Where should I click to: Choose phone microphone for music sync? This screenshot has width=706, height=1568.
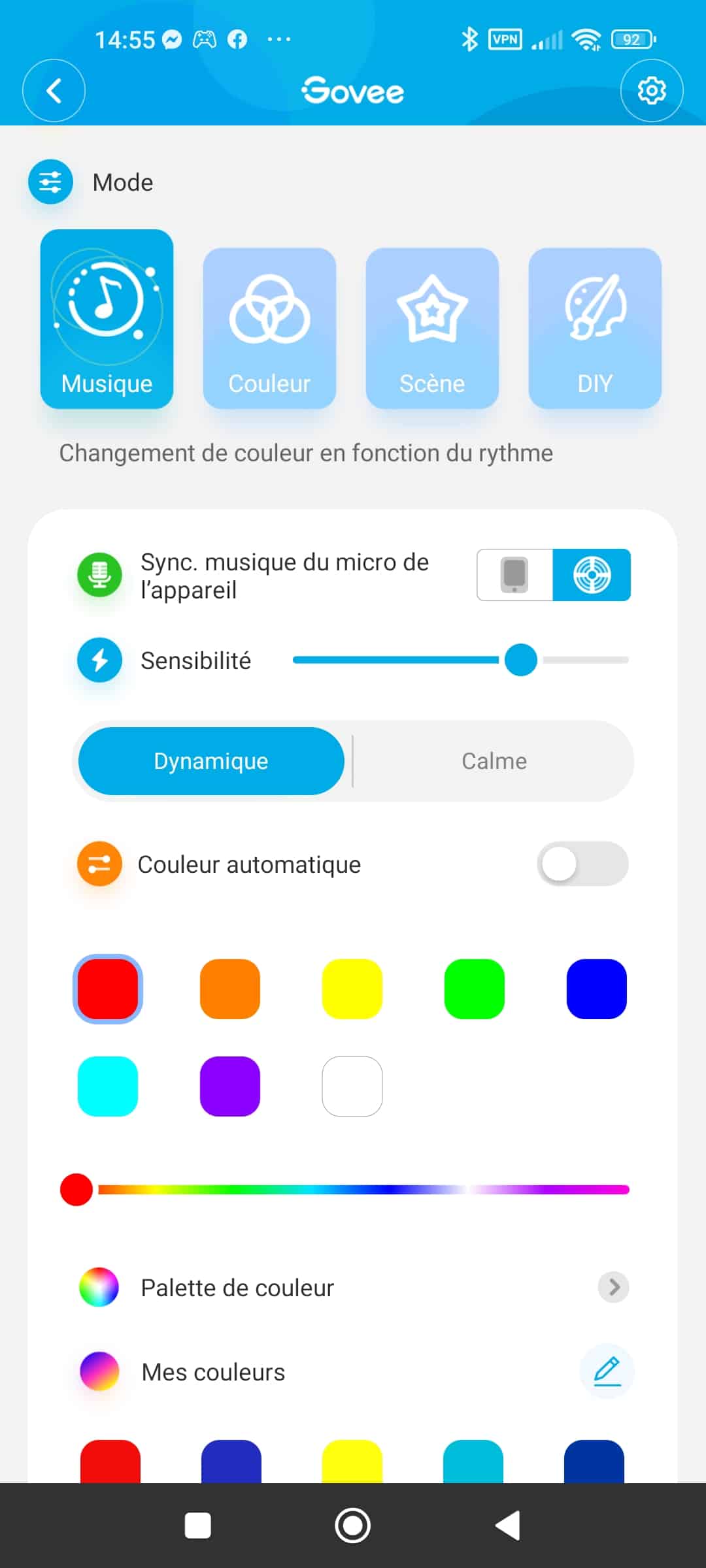[515, 575]
